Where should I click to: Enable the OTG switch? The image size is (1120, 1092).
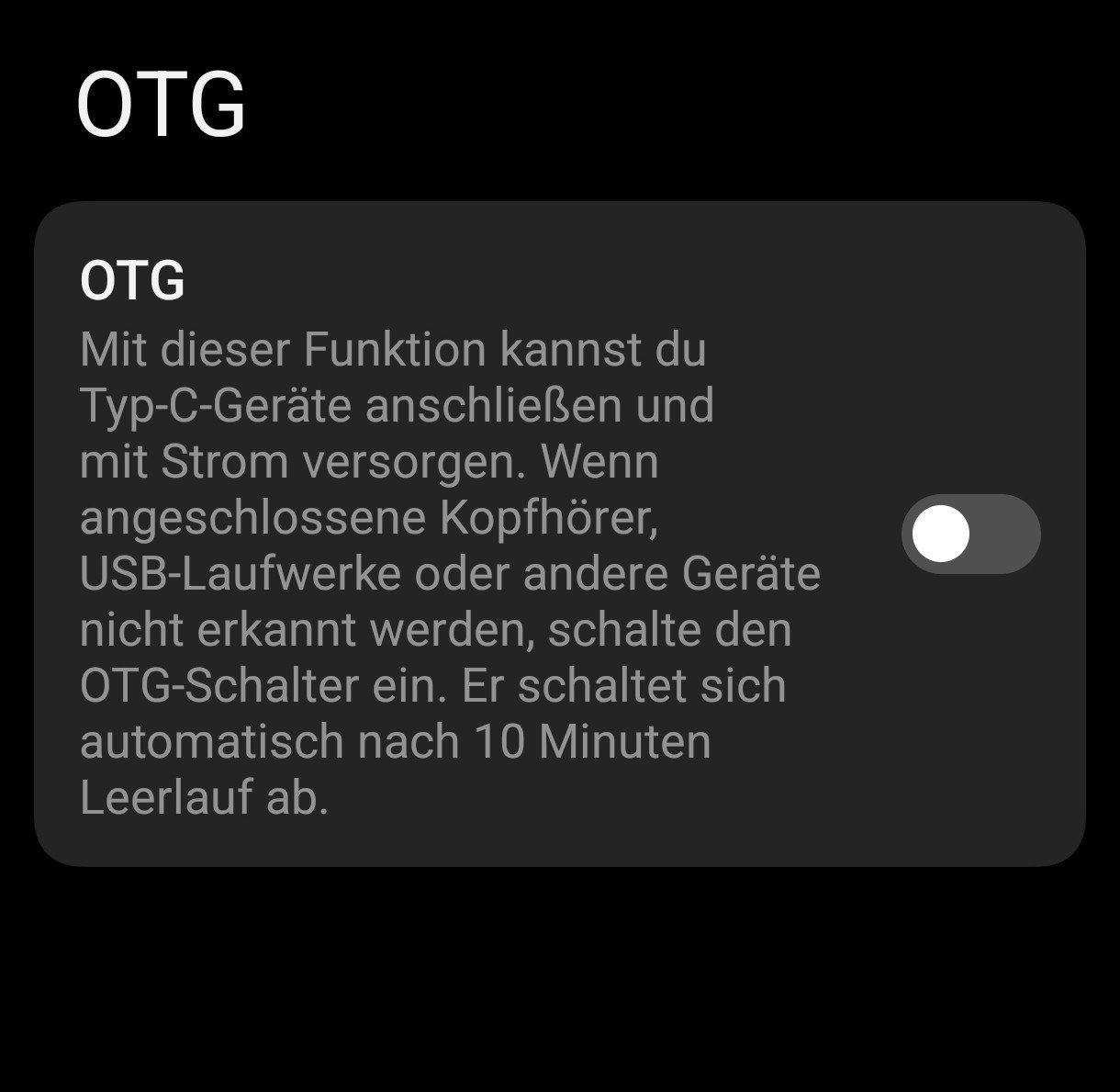pyautogui.click(x=970, y=535)
